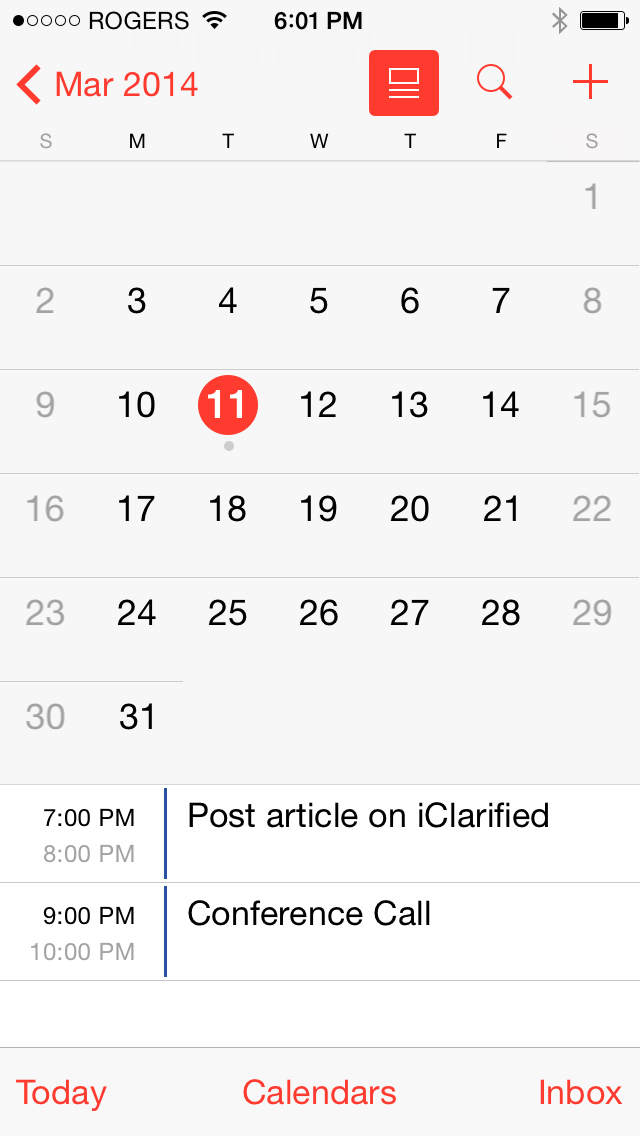Open the Post article on iClarified event
This screenshot has height=1136, width=640.
(320, 833)
